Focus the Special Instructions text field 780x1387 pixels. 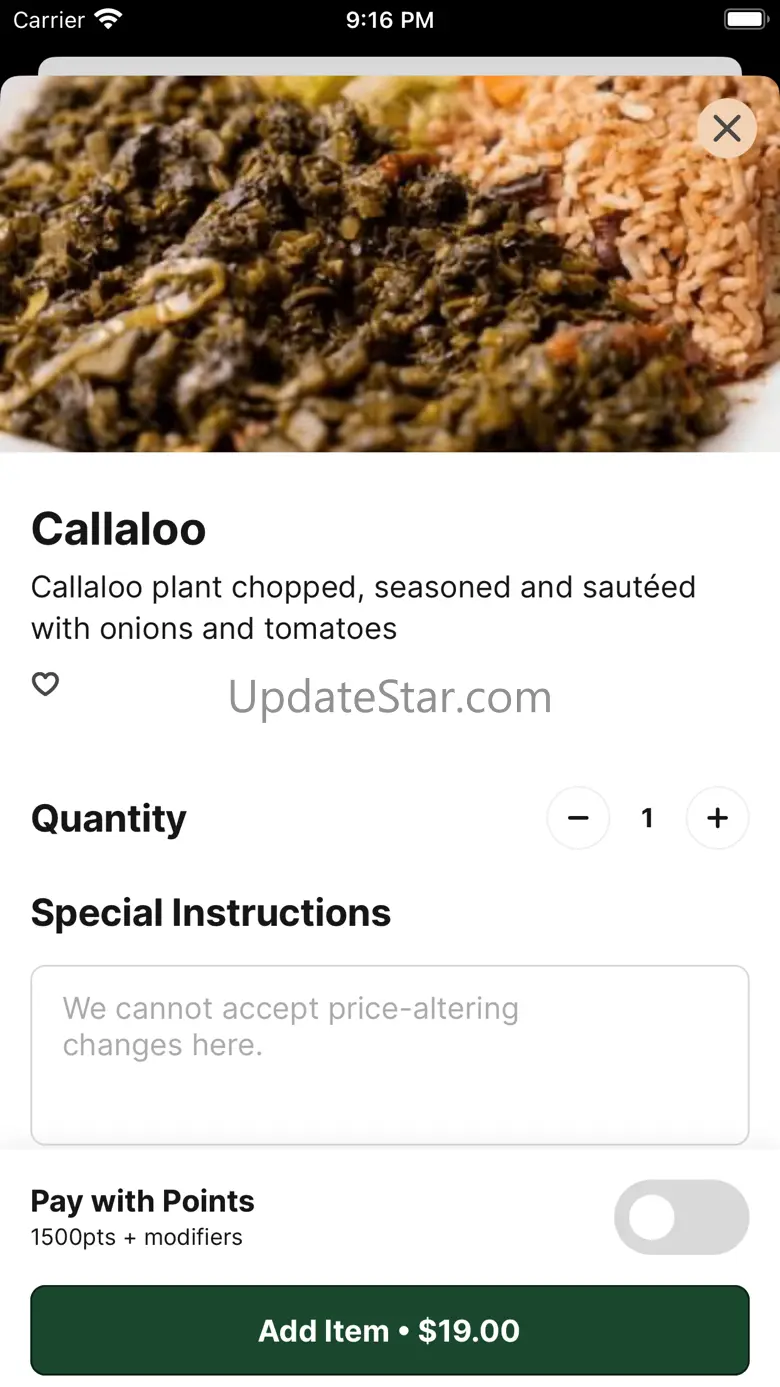[x=390, y=1055]
